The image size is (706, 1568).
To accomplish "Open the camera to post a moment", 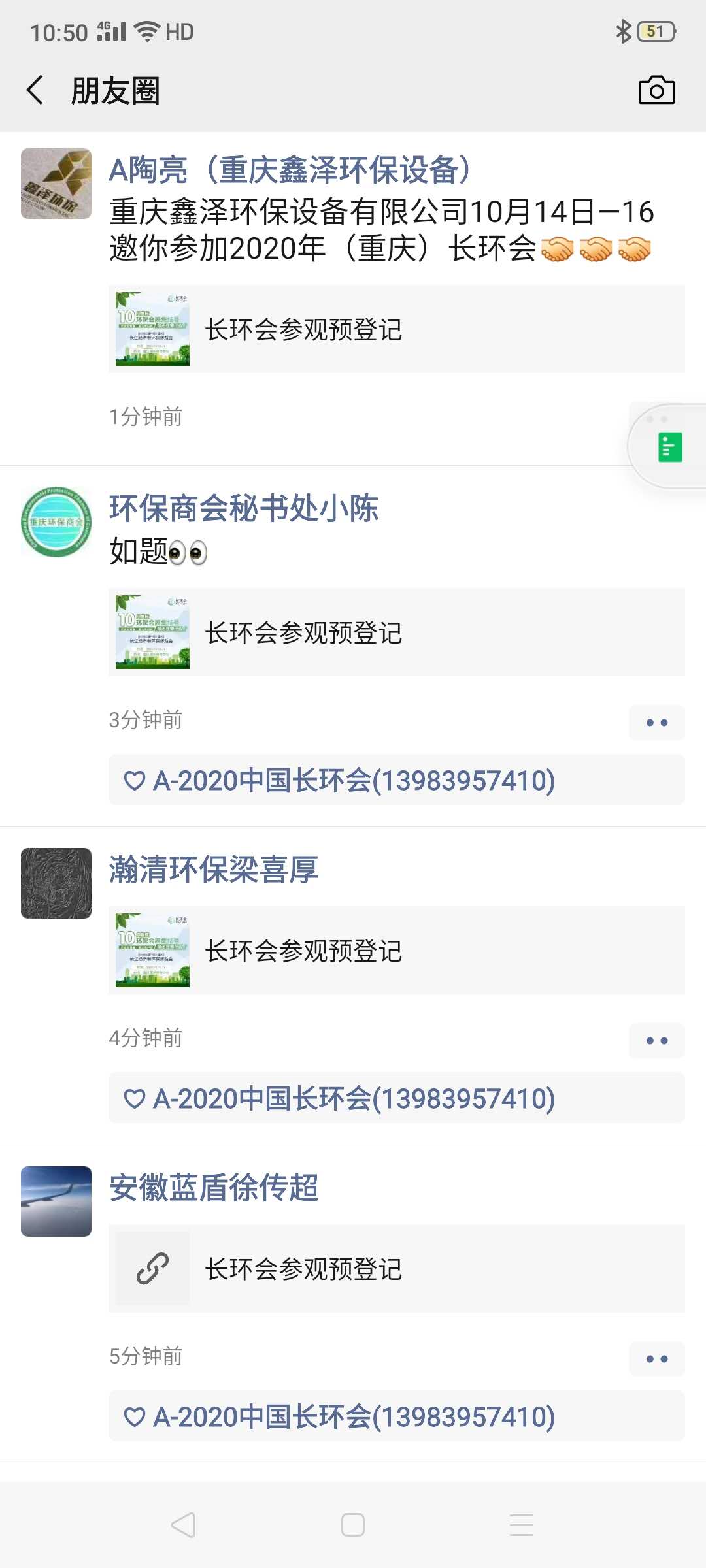I will pos(656,90).
